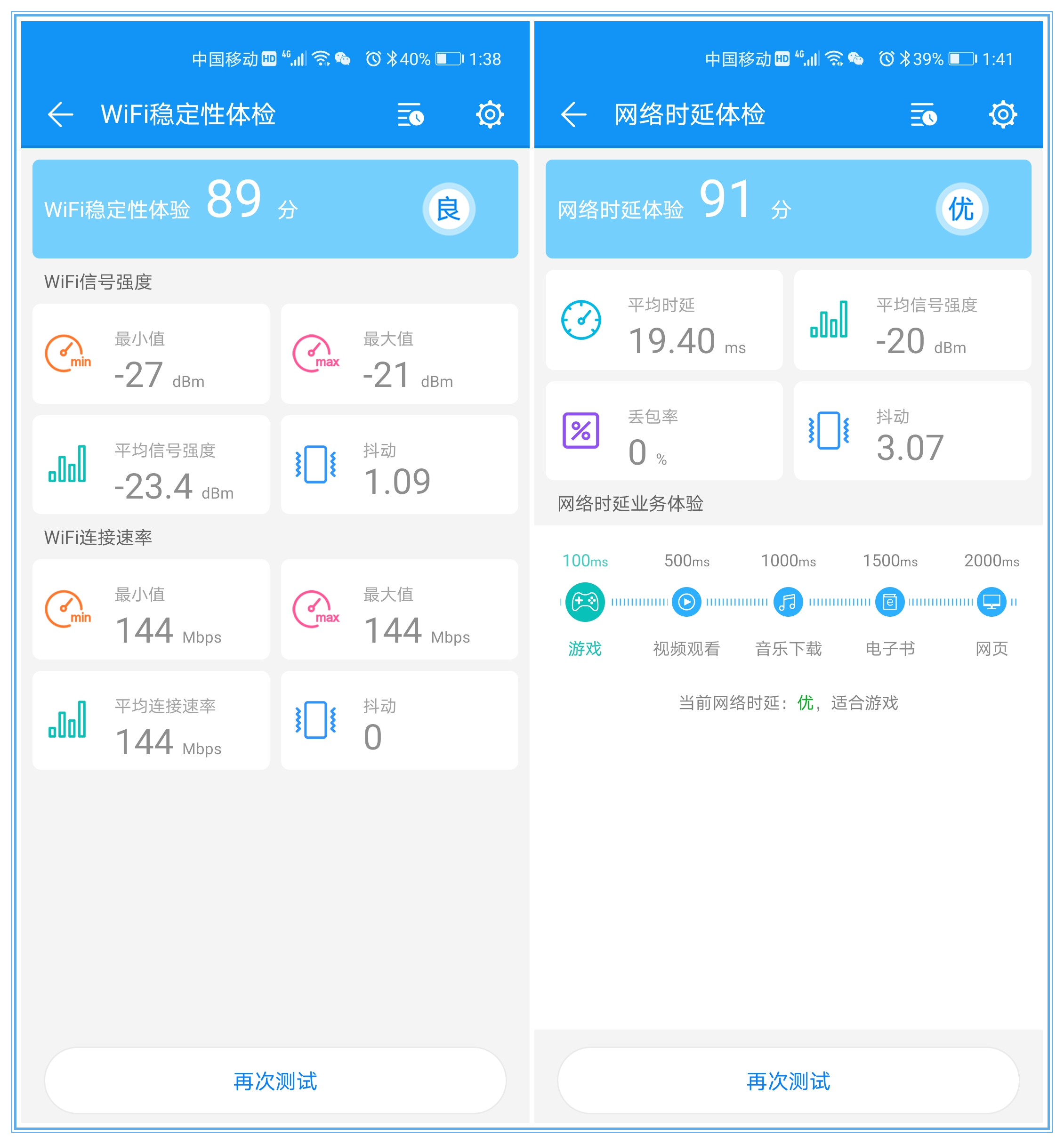Tap back arrow on WiFi稳定性体检 page
The height and width of the screenshot is (1144, 1064).
(59, 114)
